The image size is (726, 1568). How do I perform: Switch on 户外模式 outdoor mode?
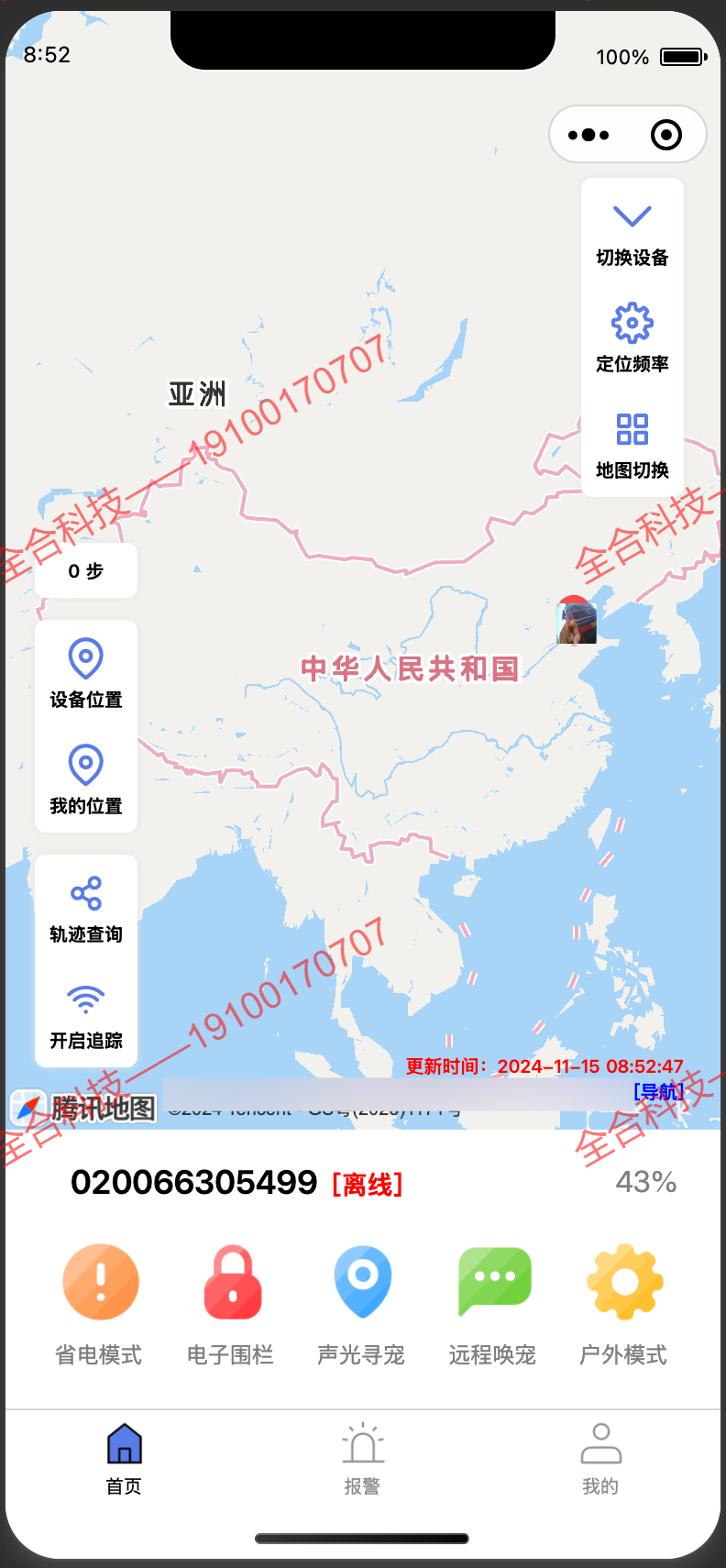[x=624, y=1304]
